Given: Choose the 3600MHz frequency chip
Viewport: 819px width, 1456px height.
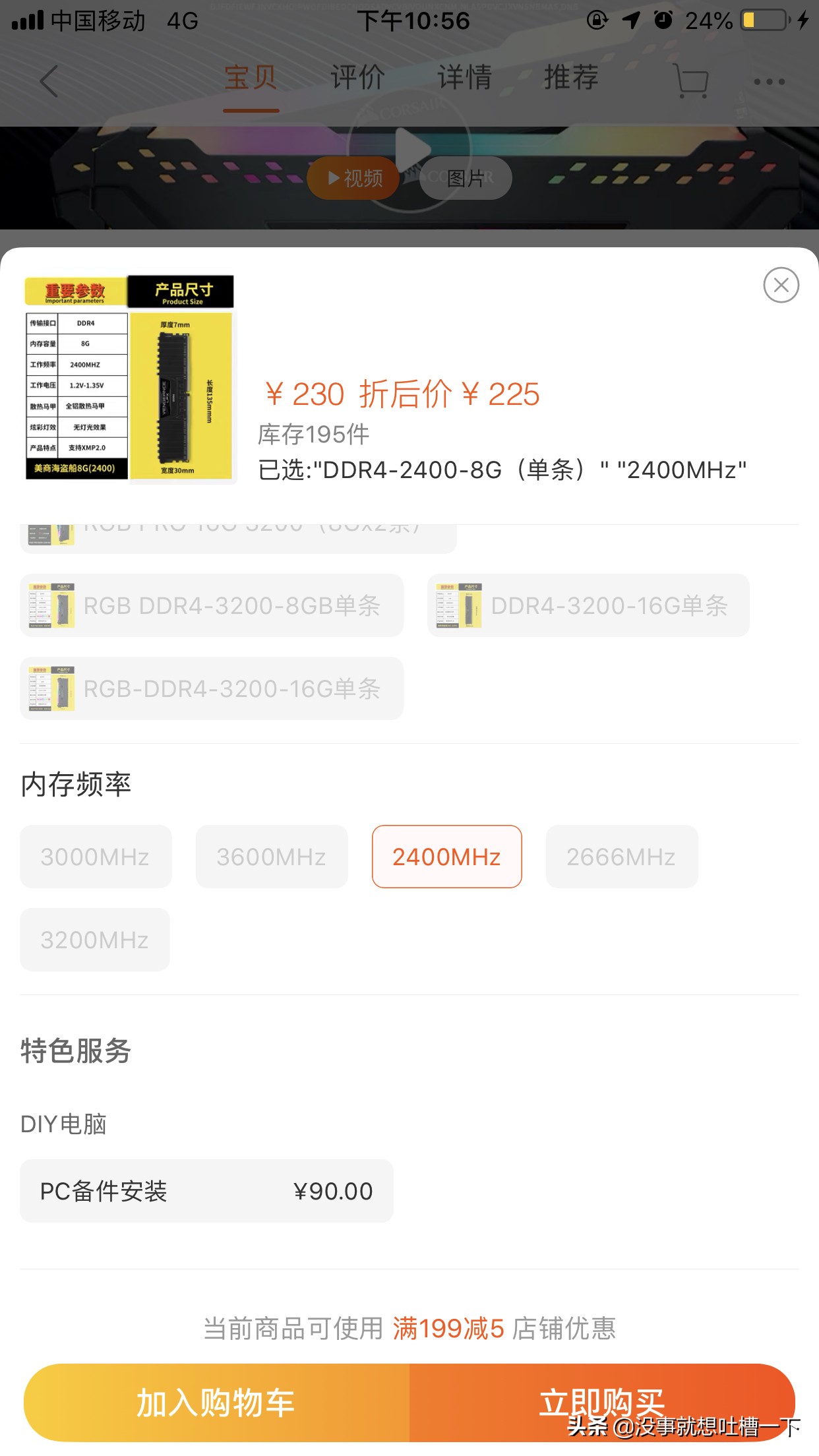Looking at the screenshot, I should coord(272,857).
